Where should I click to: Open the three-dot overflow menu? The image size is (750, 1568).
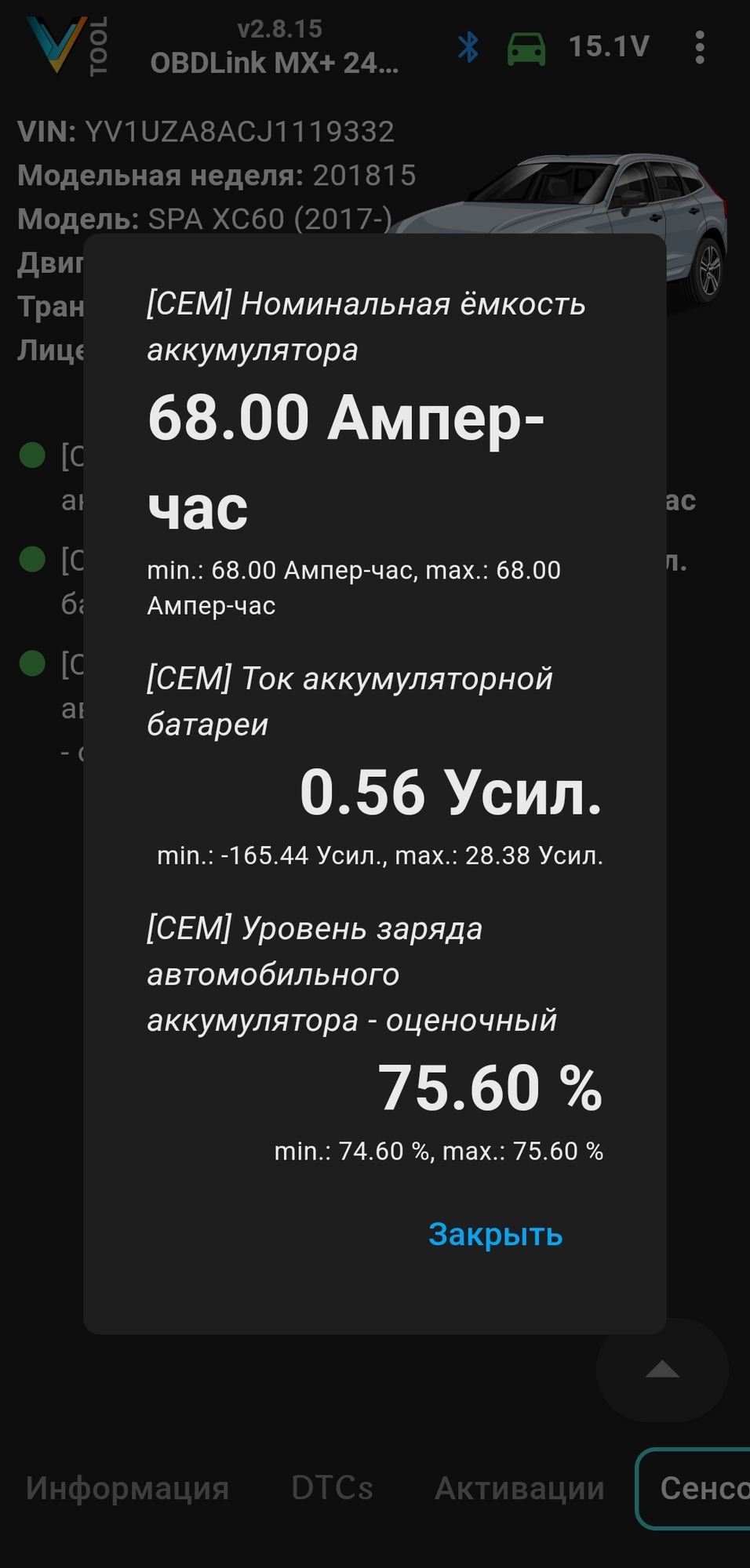700,48
